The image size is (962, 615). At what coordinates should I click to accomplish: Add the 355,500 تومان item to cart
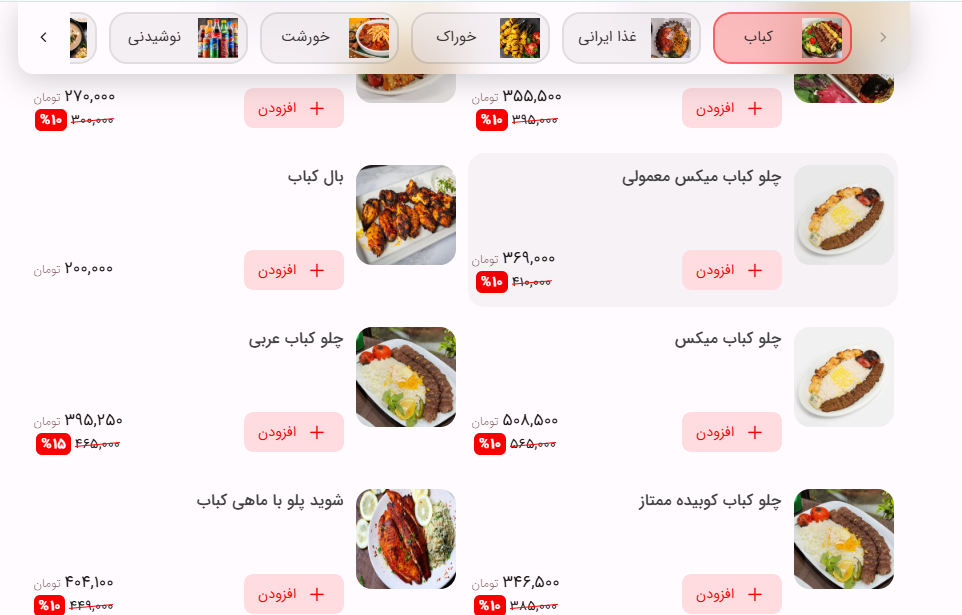[x=731, y=108]
